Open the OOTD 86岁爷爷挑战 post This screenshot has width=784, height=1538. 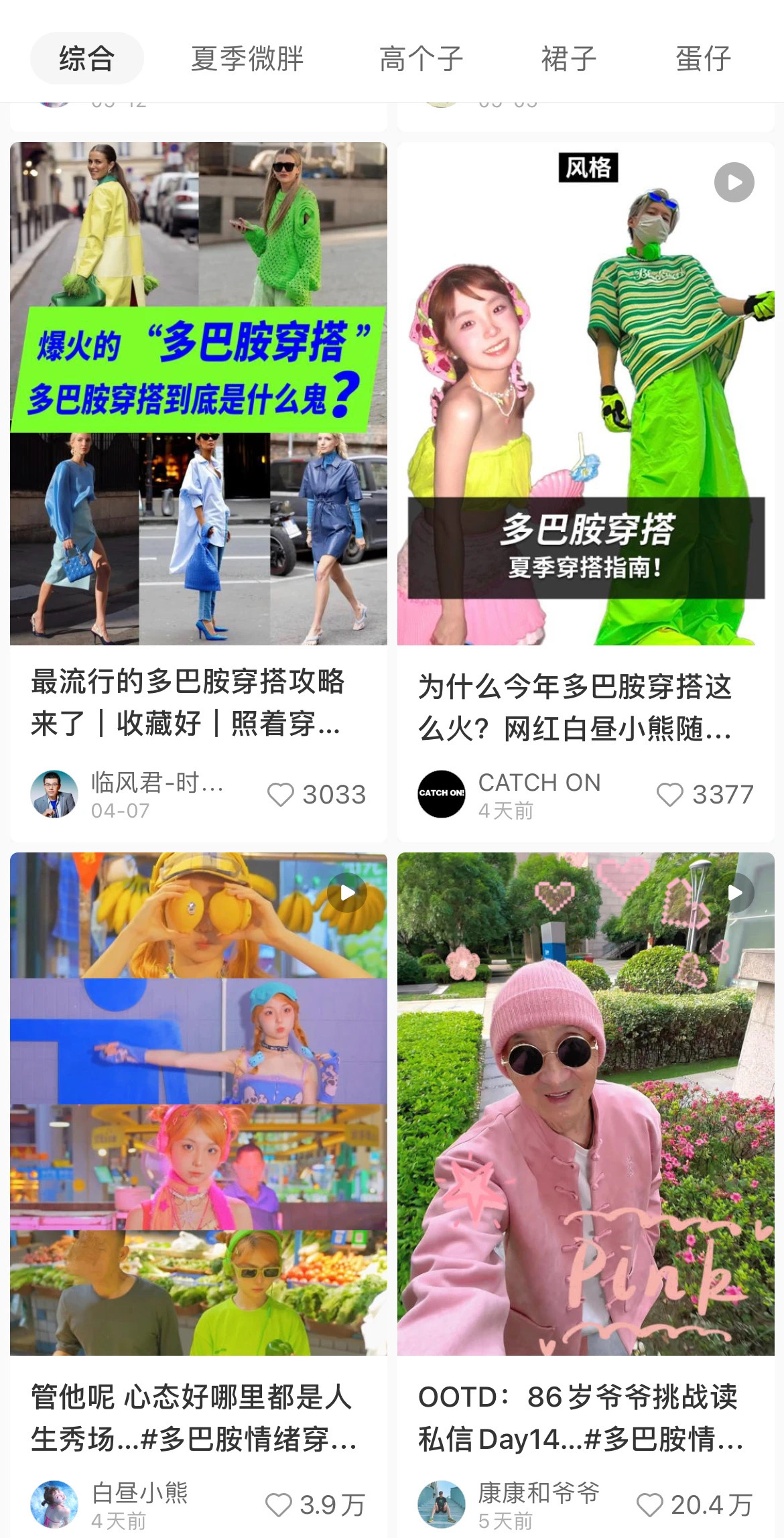(585, 1104)
